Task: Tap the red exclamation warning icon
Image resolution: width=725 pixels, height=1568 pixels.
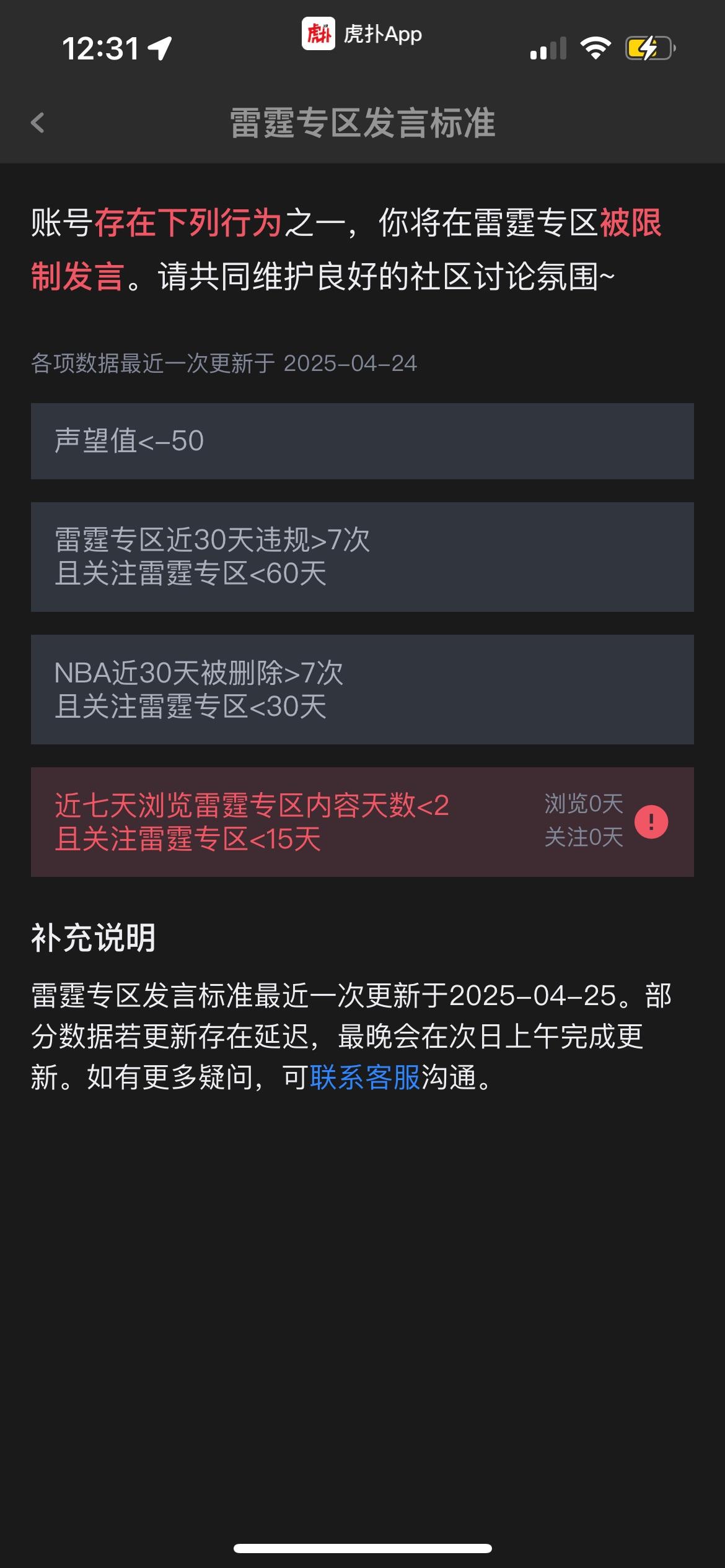Action: click(651, 822)
